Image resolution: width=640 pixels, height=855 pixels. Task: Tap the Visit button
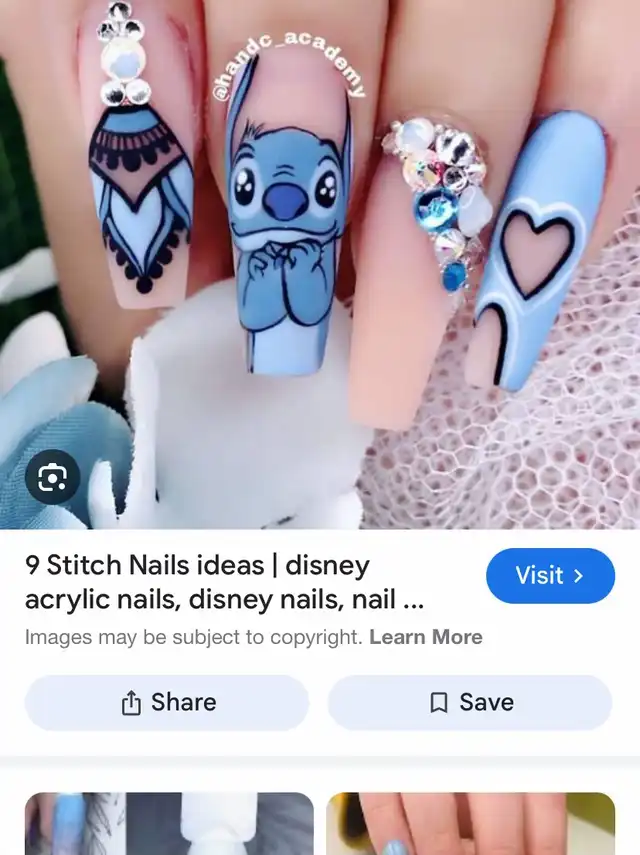[550, 576]
